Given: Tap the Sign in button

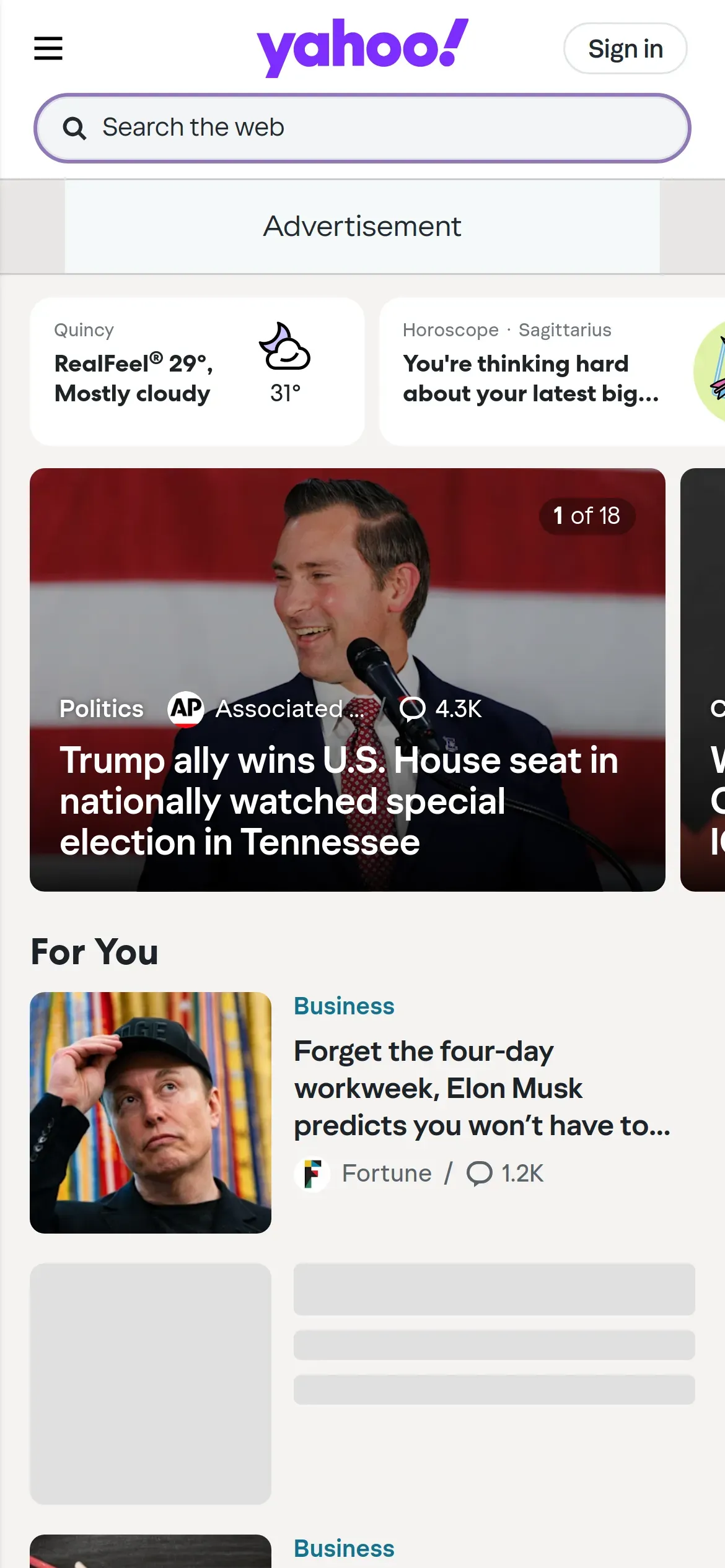Looking at the screenshot, I should coord(625,48).
